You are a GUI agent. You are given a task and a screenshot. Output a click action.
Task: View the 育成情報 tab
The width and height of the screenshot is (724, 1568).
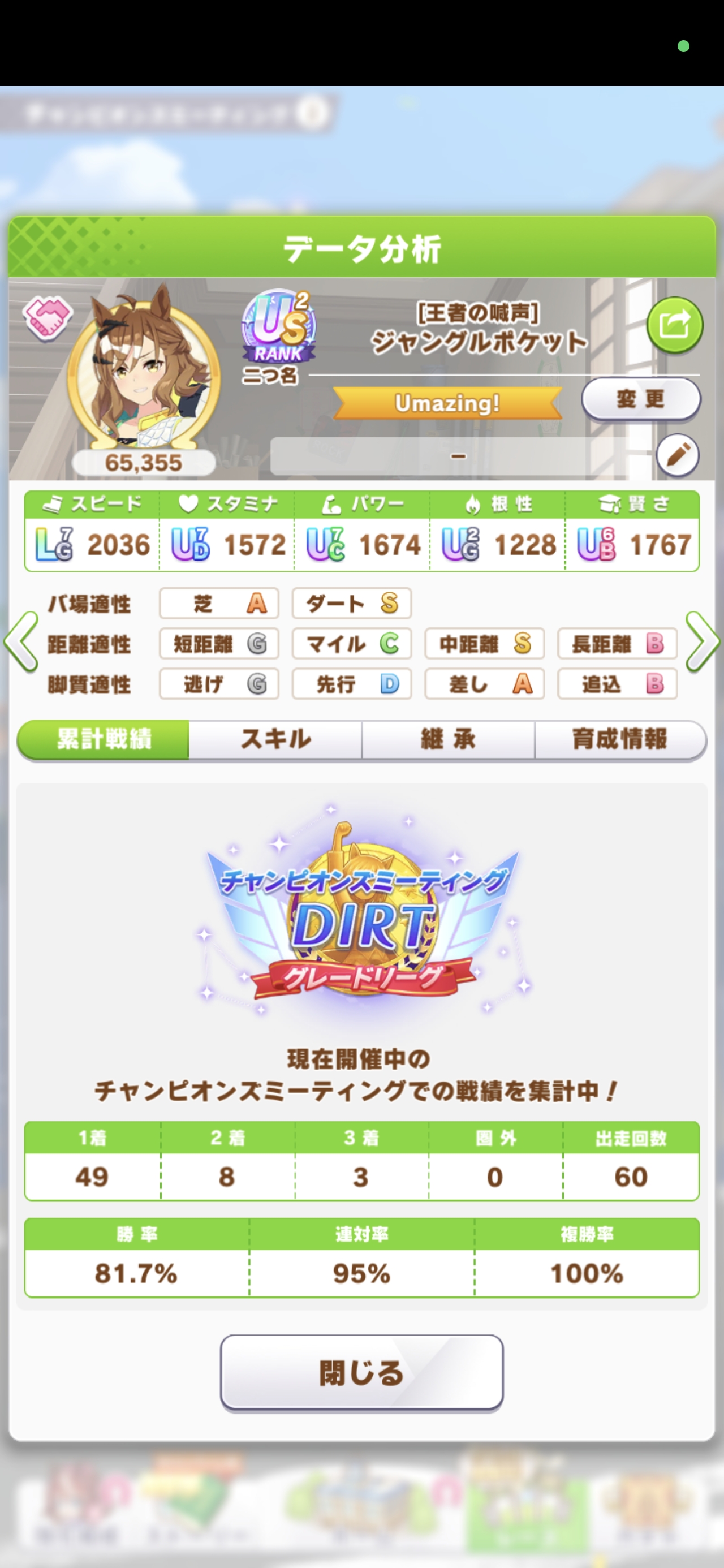[x=620, y=739]
